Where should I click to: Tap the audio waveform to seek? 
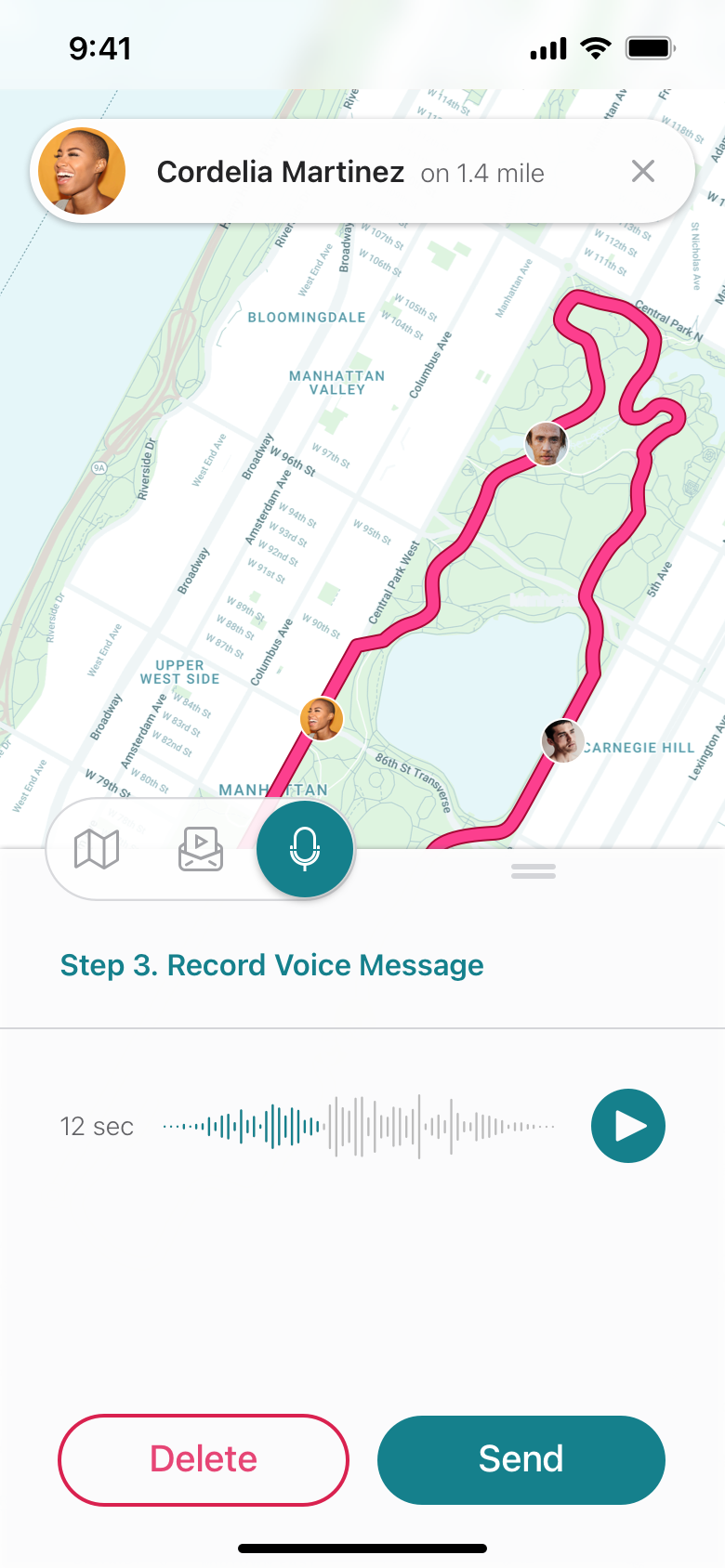(359, 1126)
